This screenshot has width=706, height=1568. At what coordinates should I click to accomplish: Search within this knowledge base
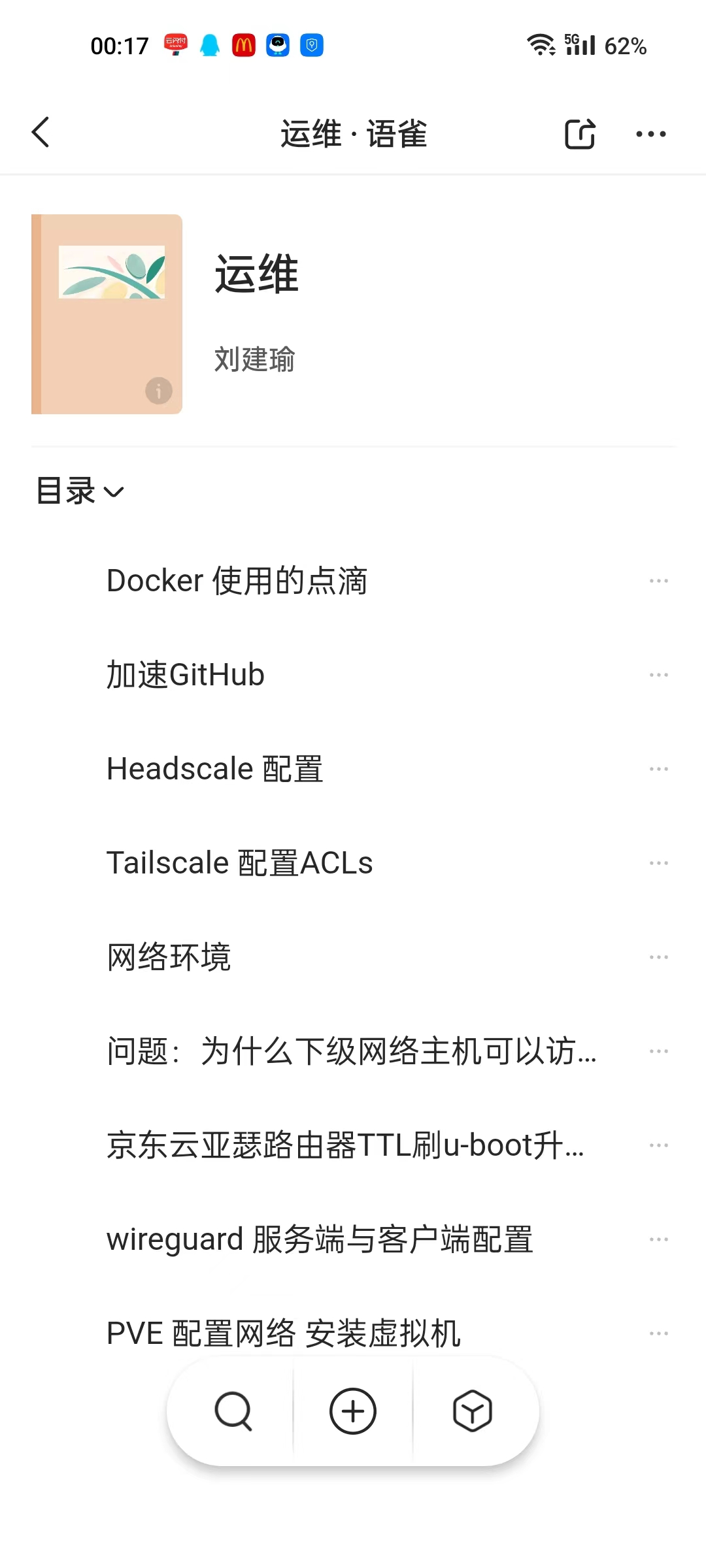[x=233, y=1411]
